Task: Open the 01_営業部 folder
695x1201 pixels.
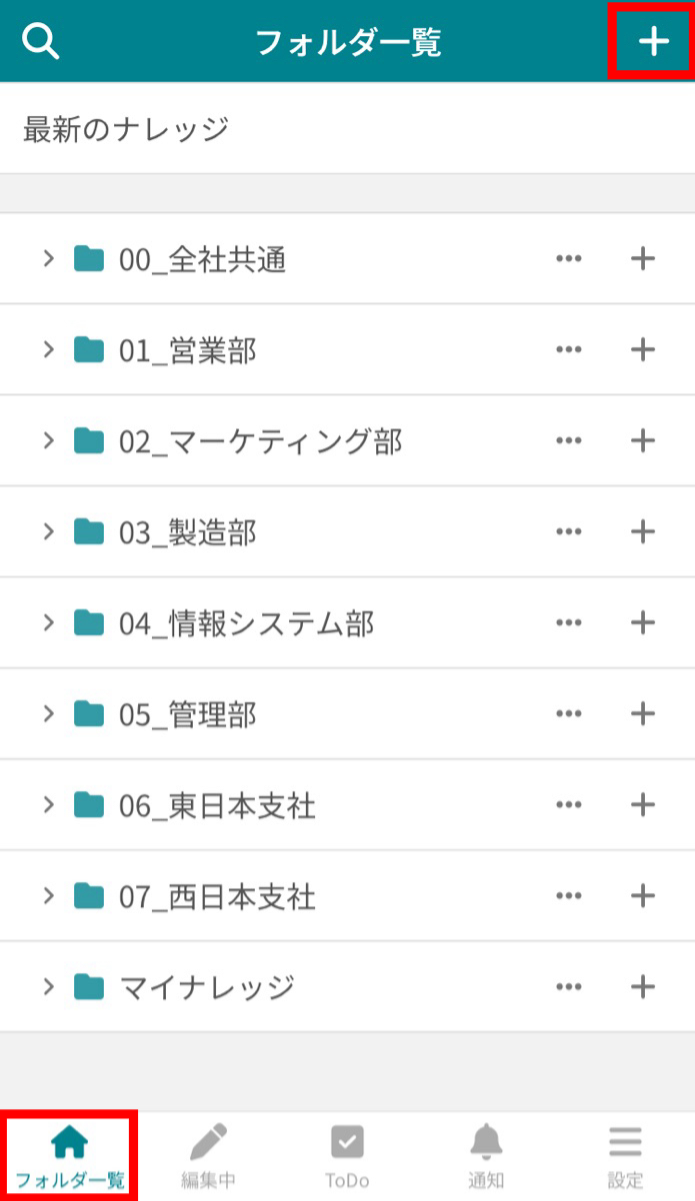Action: tap(187, 350)
